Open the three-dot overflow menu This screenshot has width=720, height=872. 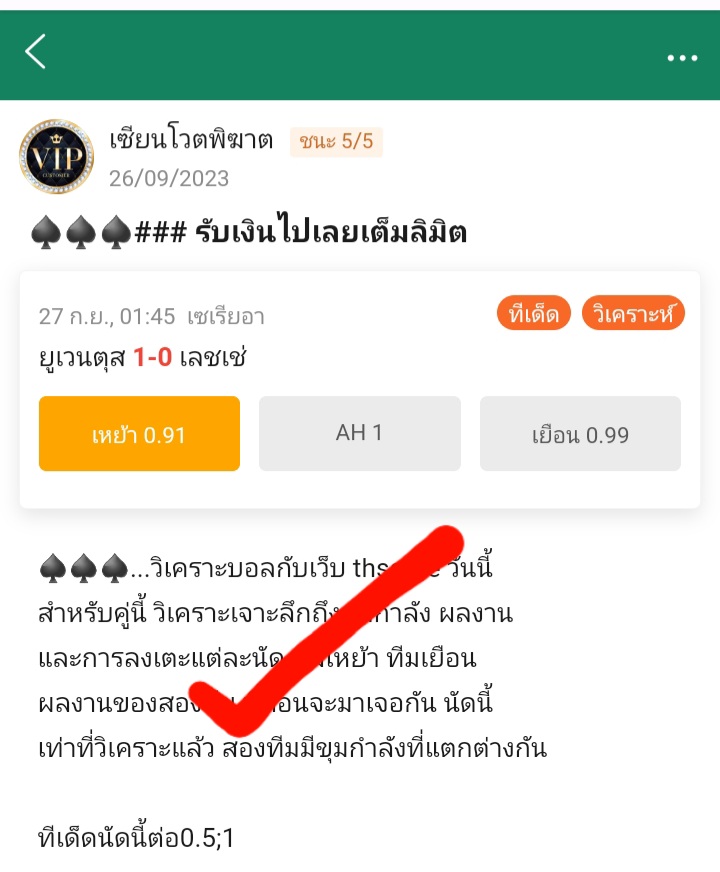682,58
